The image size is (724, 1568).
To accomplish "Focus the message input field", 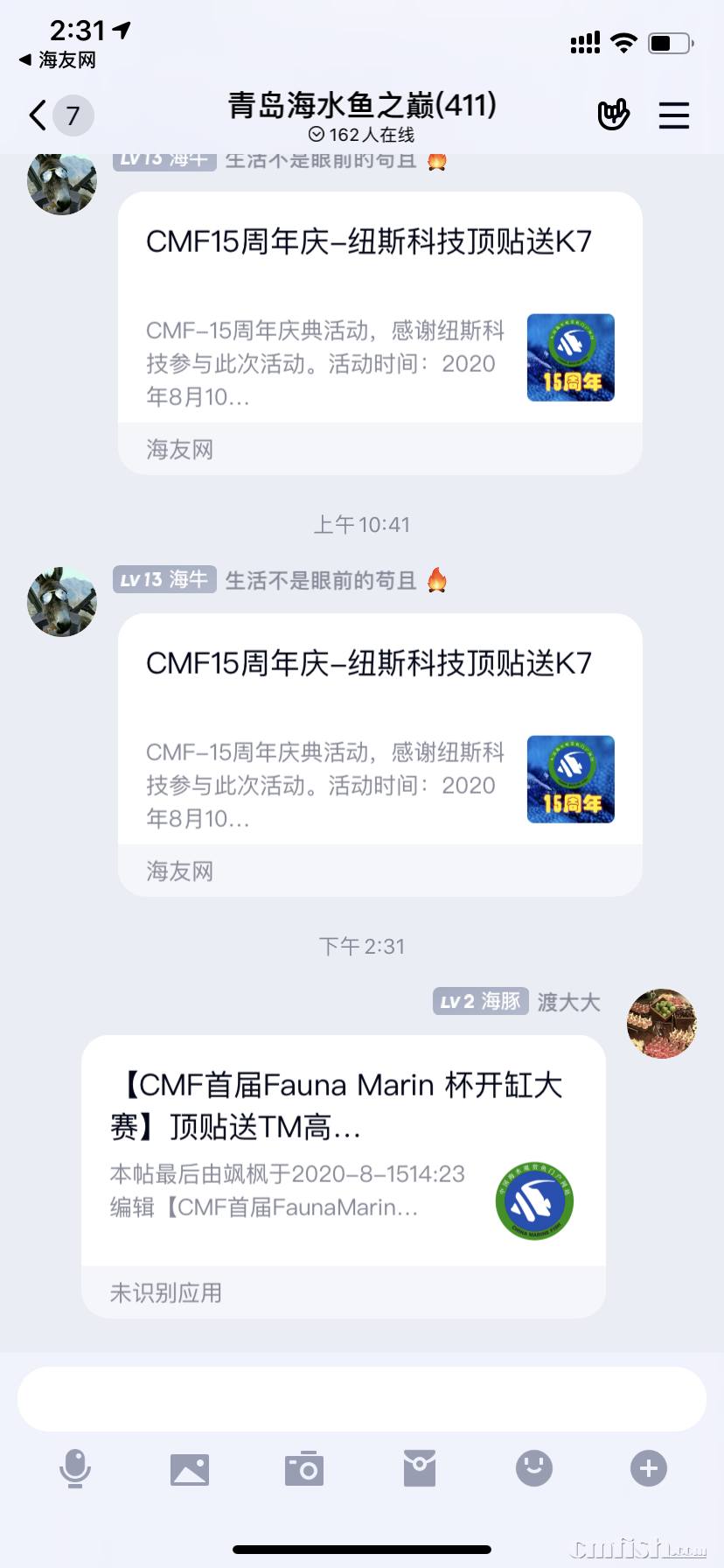I will click(362, 1399).
